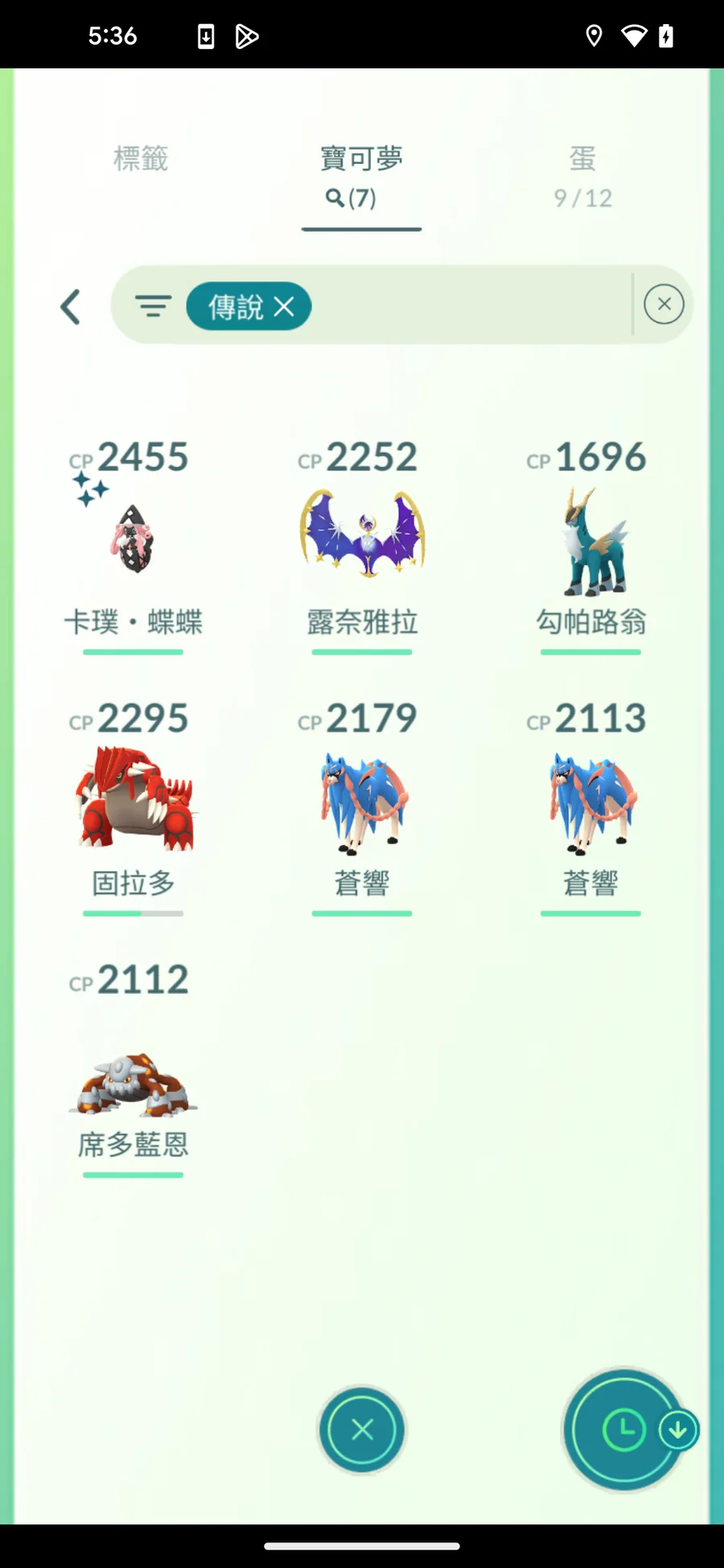Close the Pokémon list
724x1568 pixels.
click(362, 1430)
